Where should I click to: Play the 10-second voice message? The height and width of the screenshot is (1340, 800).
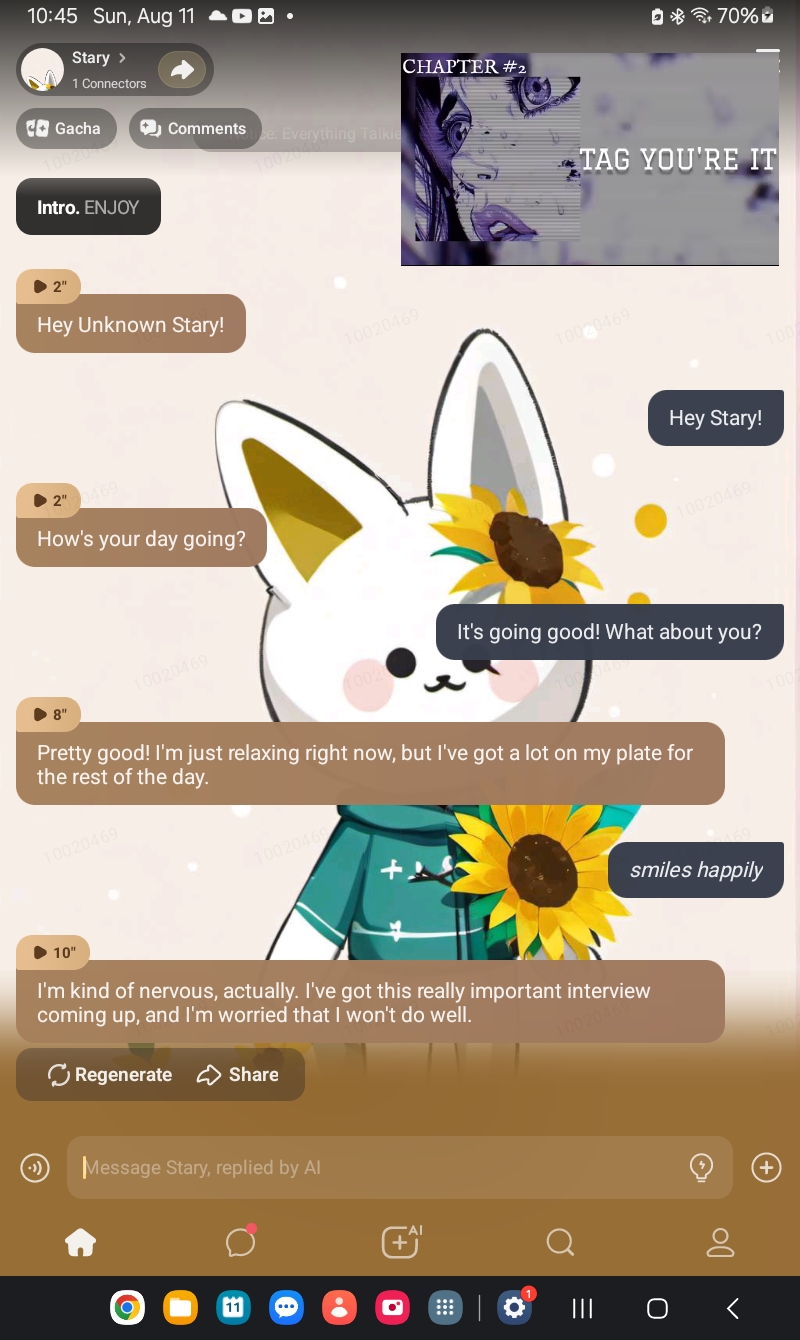tap(52, 952)
